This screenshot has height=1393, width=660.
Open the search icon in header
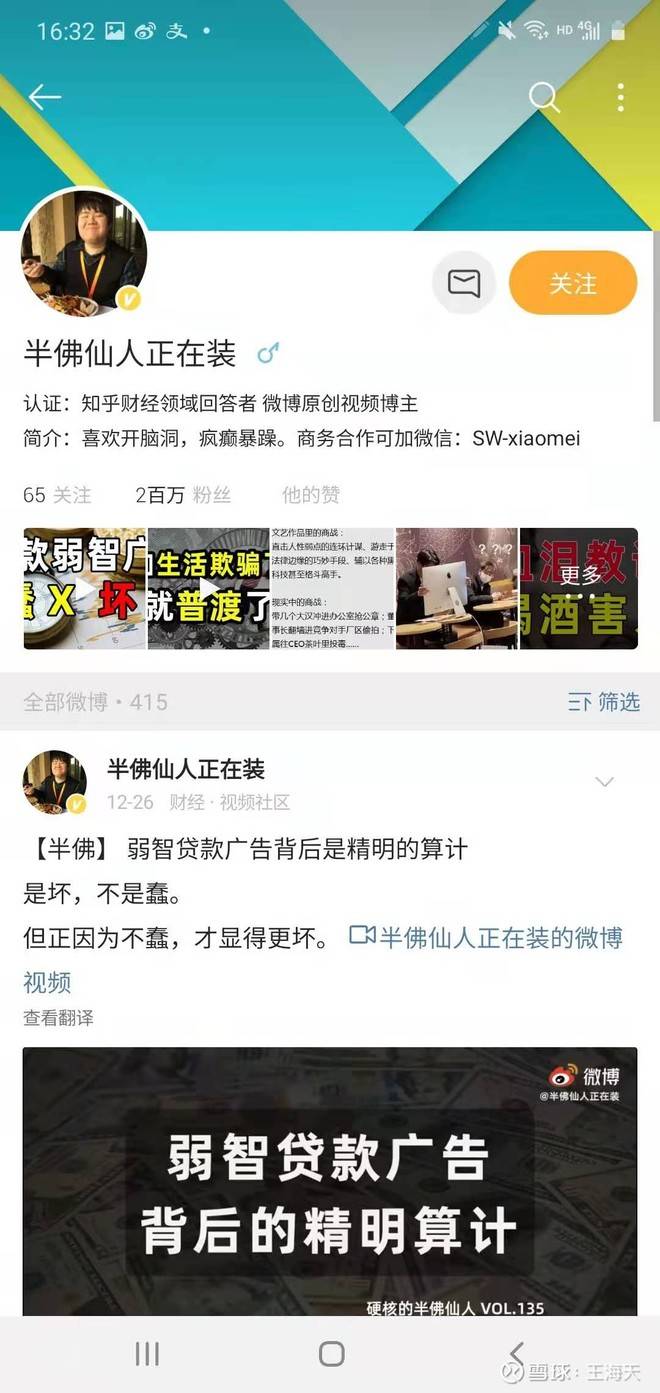(x=544, y=97)
